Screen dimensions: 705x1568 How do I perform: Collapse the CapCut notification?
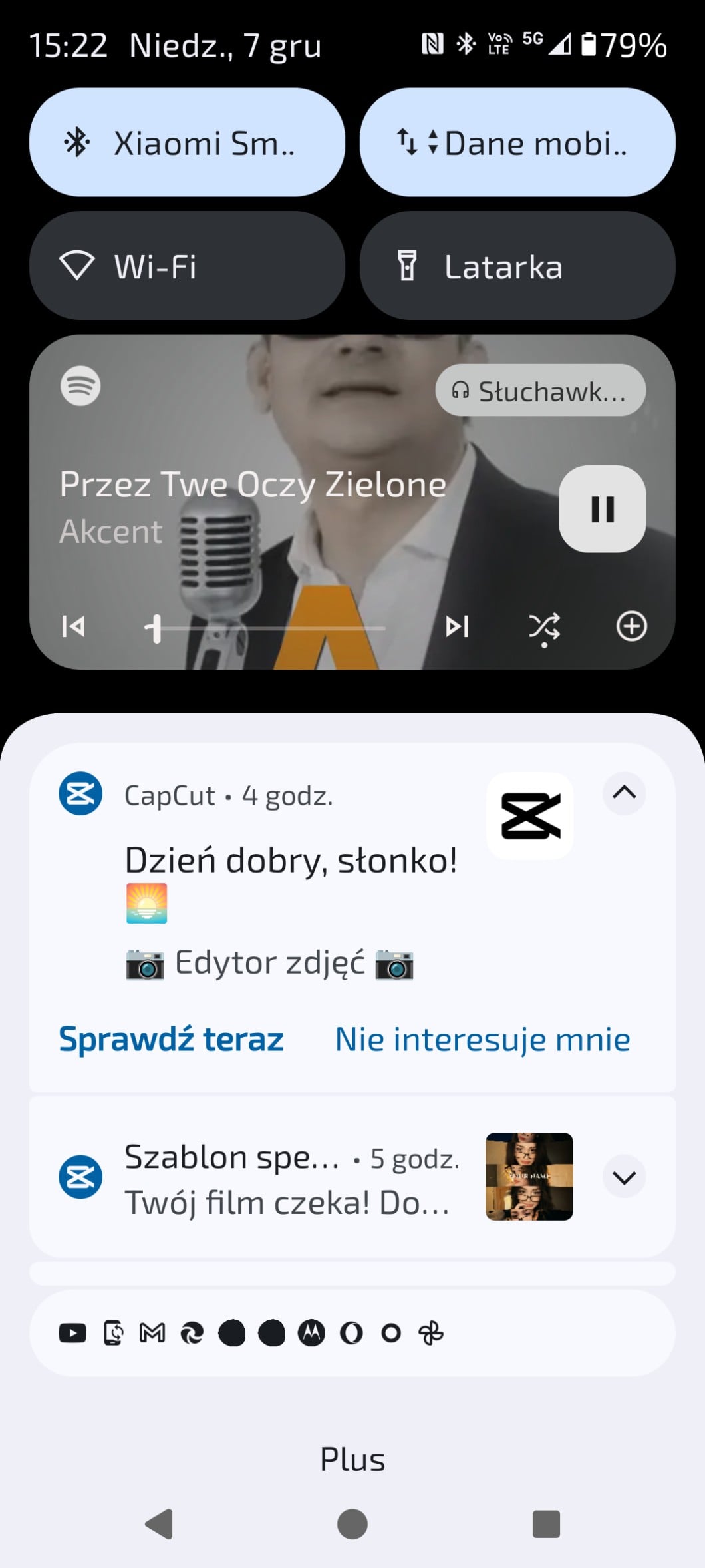pos(624,793)
